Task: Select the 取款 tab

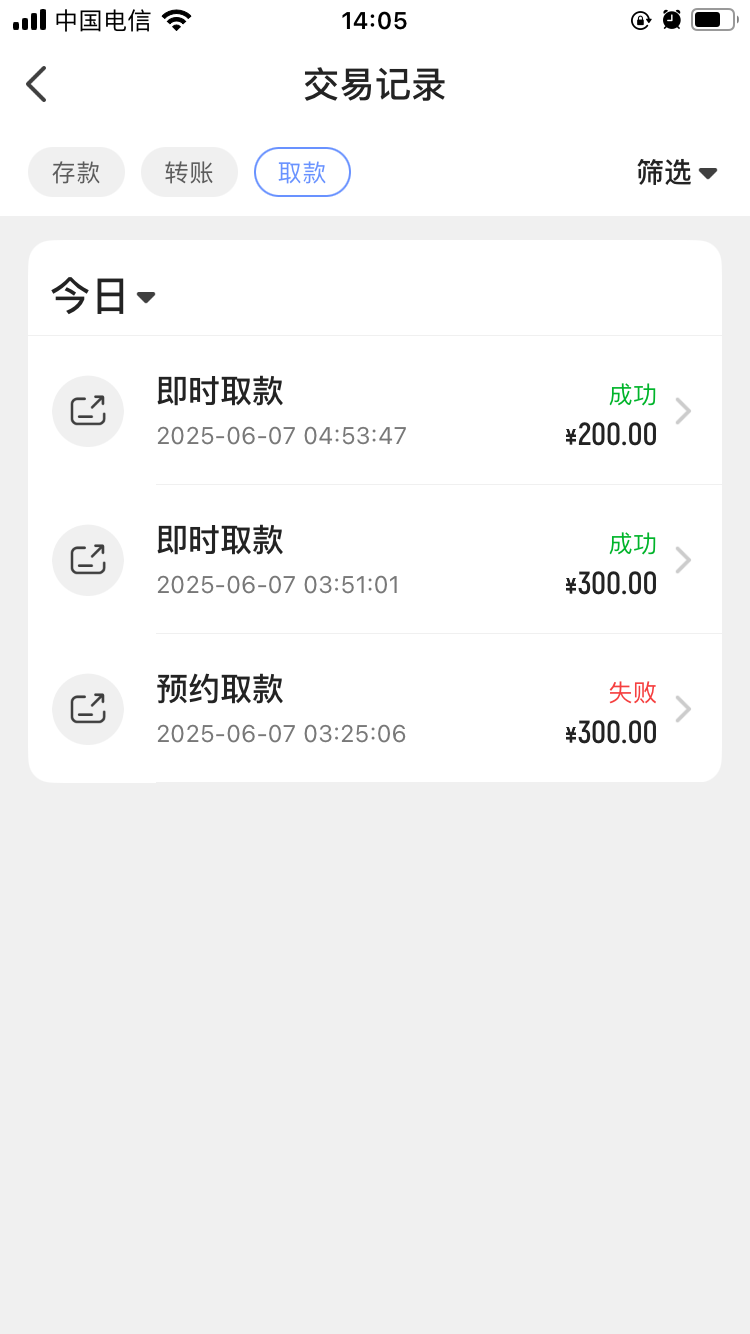Action: [302, 172]
